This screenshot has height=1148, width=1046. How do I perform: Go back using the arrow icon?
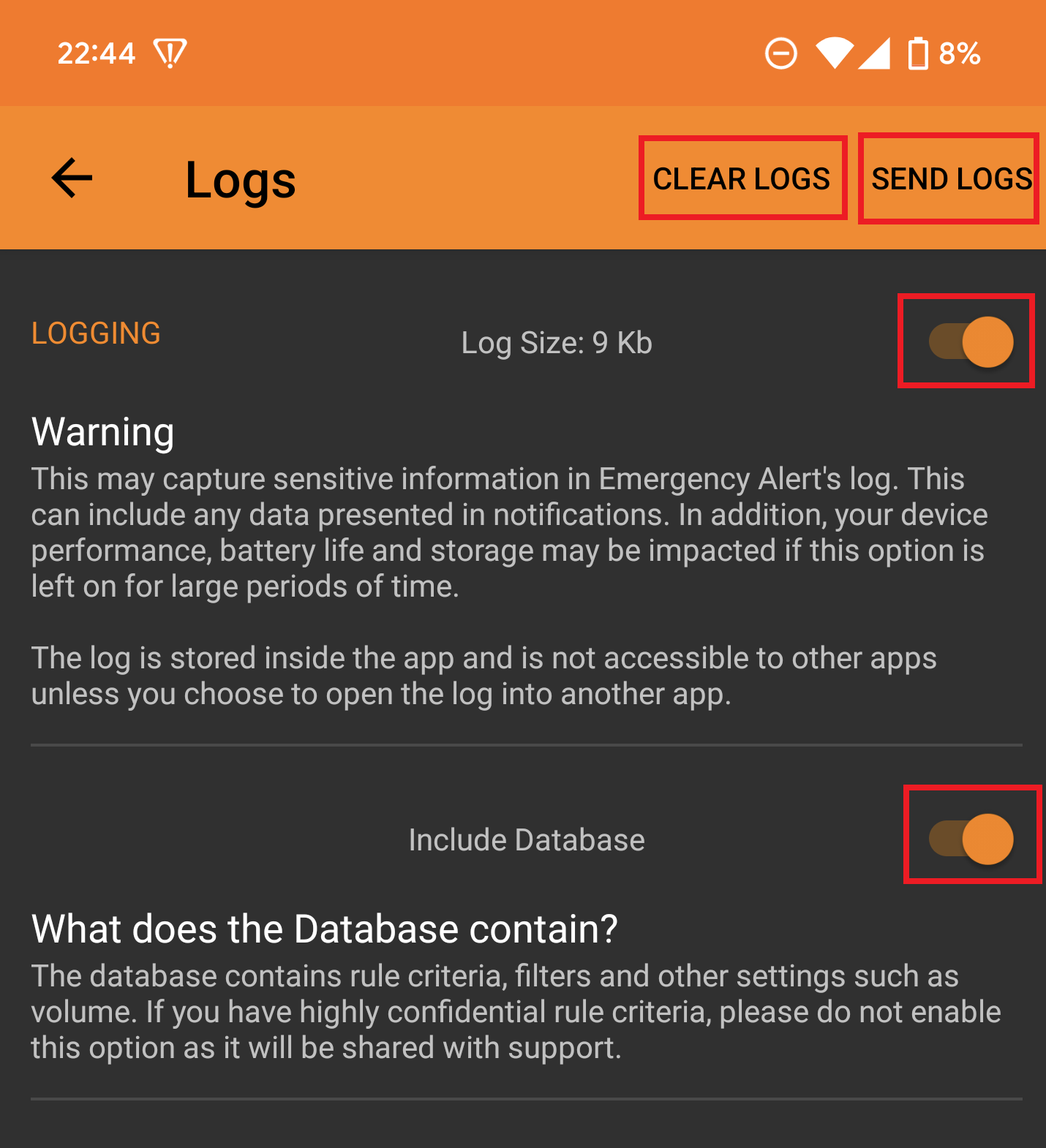click(72, 178)
